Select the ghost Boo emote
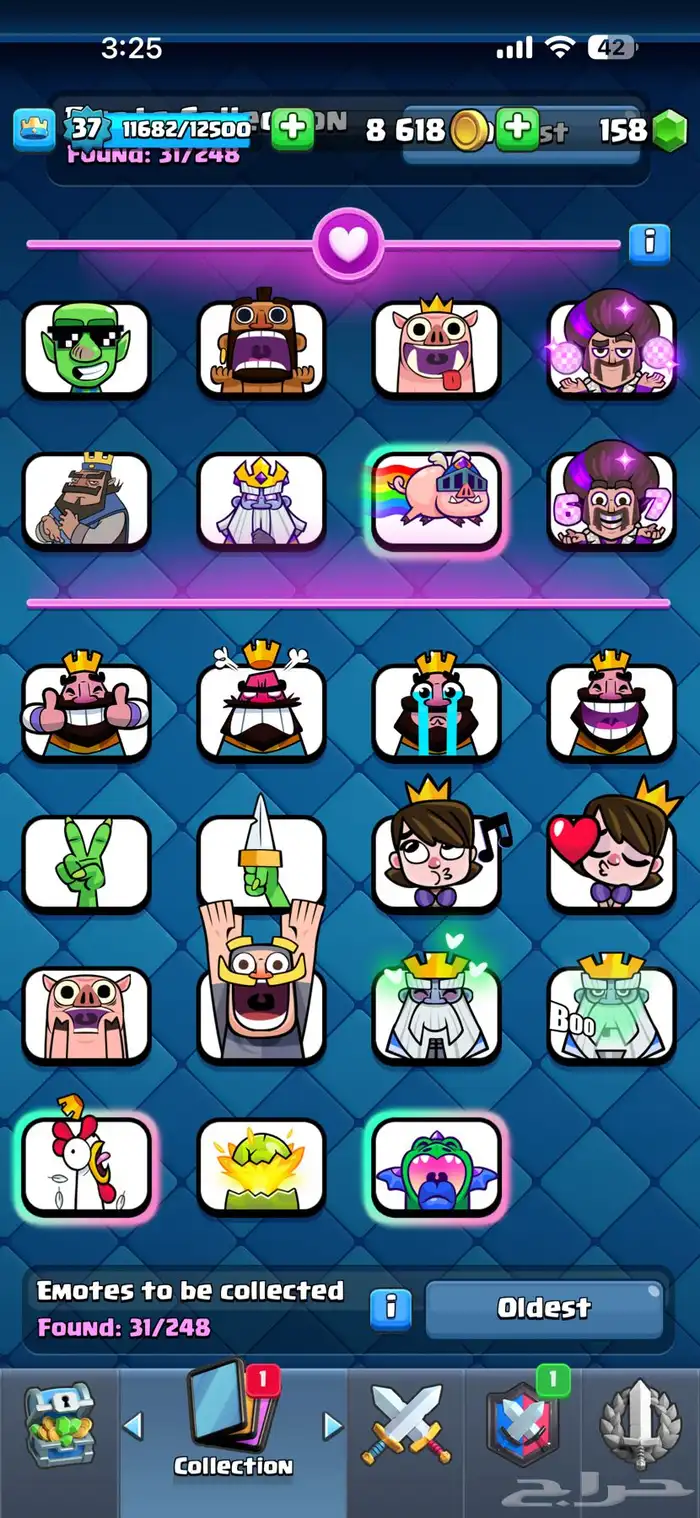 [x=611, y=1012]
